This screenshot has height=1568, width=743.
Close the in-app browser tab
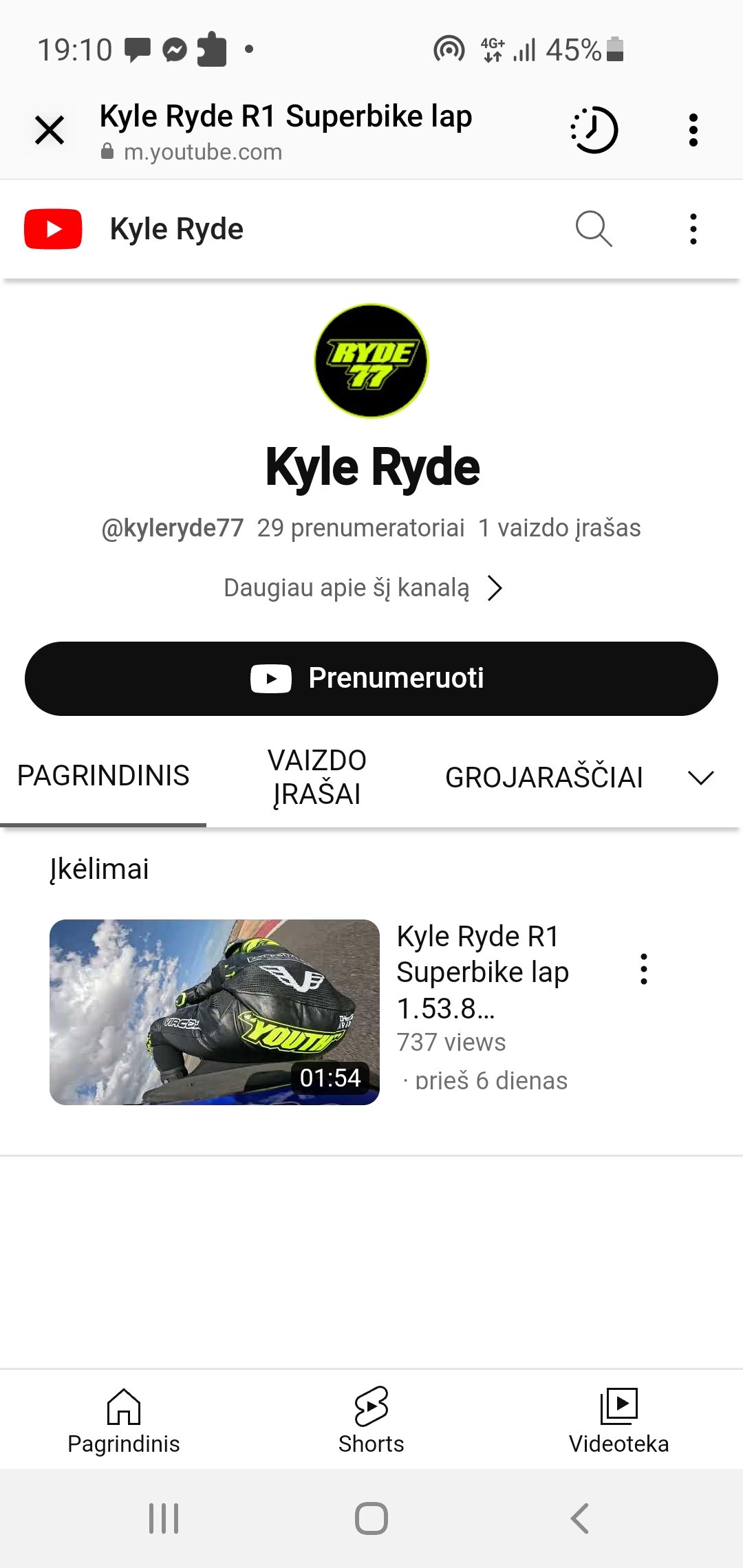(50, 130)
